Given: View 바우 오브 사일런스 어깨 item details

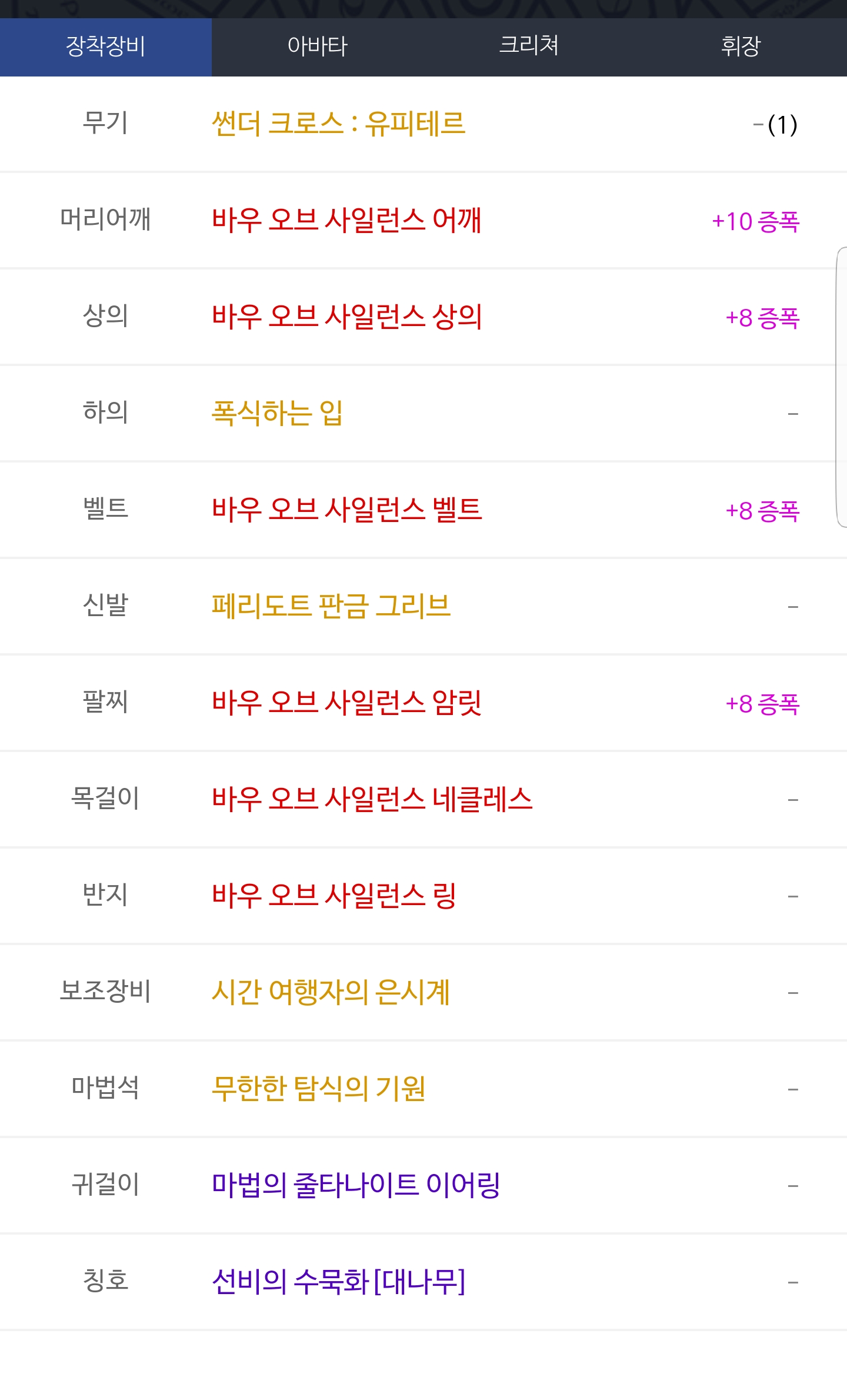Looking at the screenshot, I should coord(346,221).
